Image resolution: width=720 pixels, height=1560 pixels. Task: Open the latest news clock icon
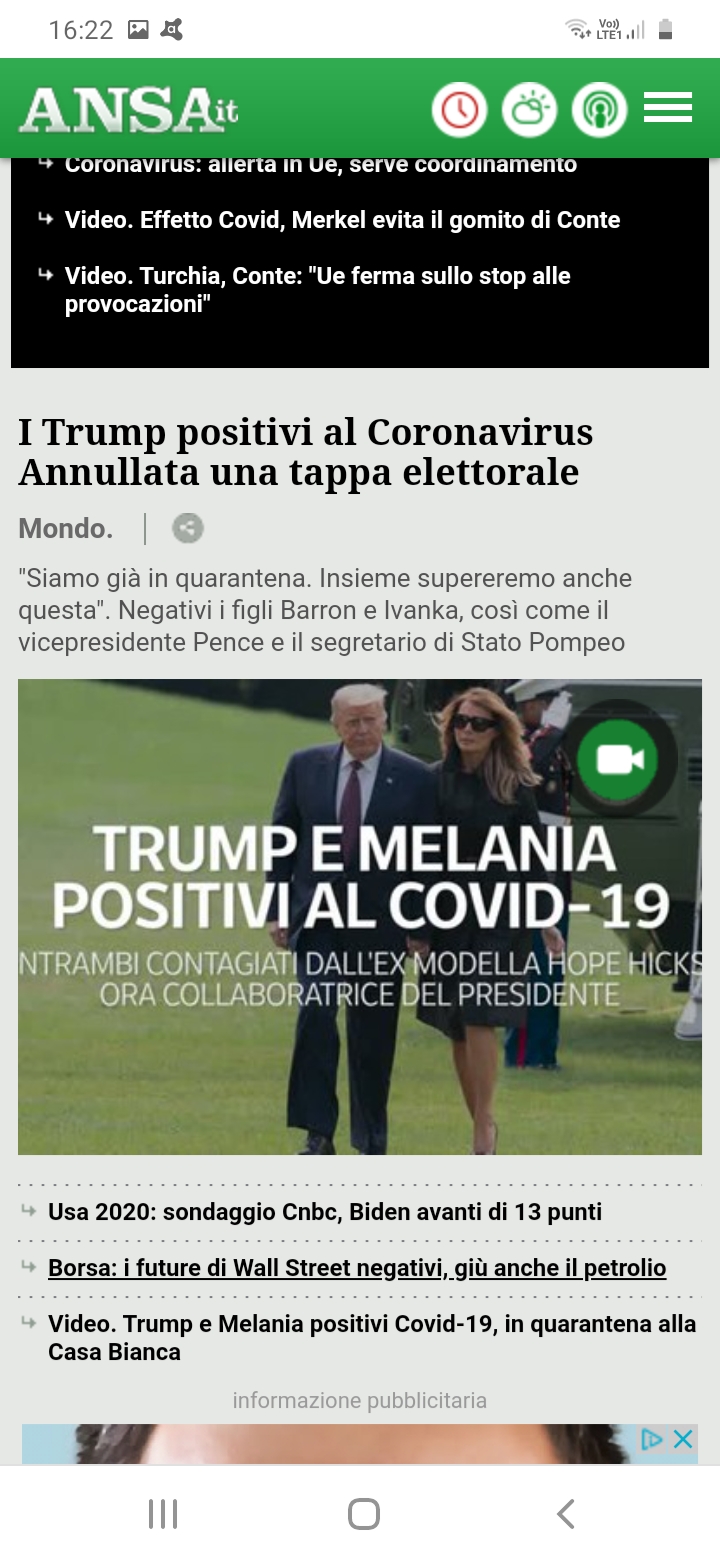[459, 109]
